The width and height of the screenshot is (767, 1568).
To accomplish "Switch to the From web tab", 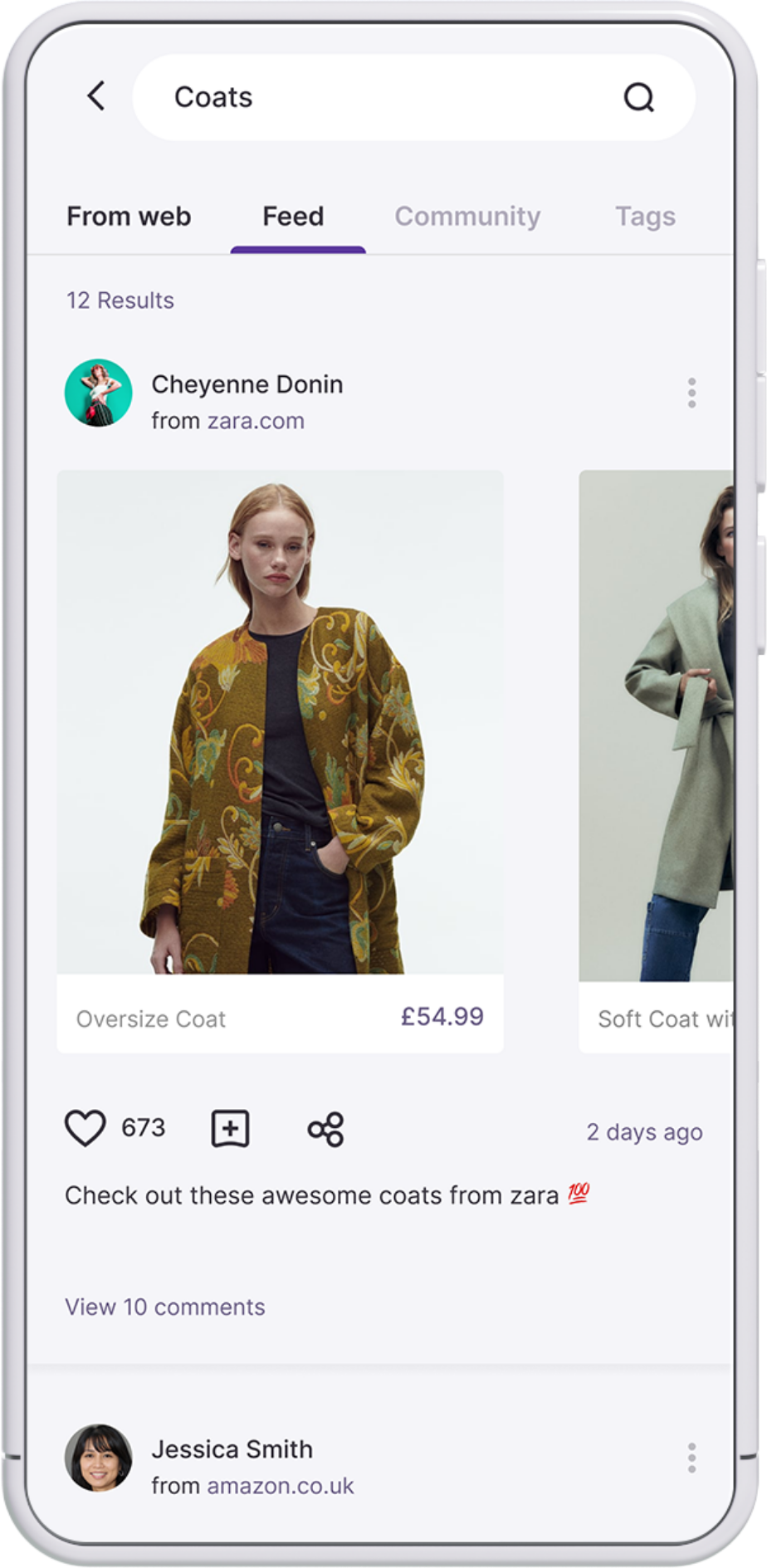I will tap(129, 217).
